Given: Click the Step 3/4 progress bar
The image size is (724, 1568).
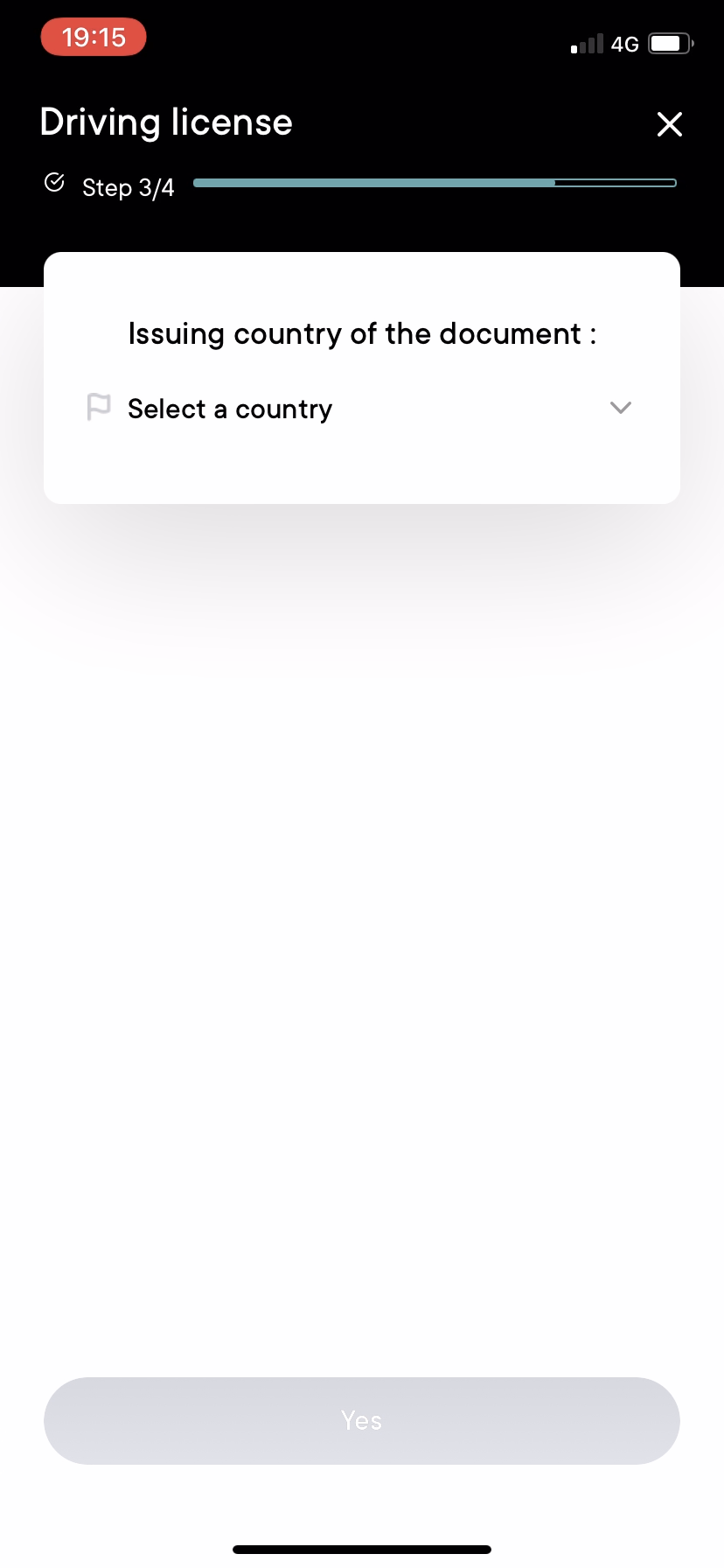Looking at the screenshot, I should [434, 183].
